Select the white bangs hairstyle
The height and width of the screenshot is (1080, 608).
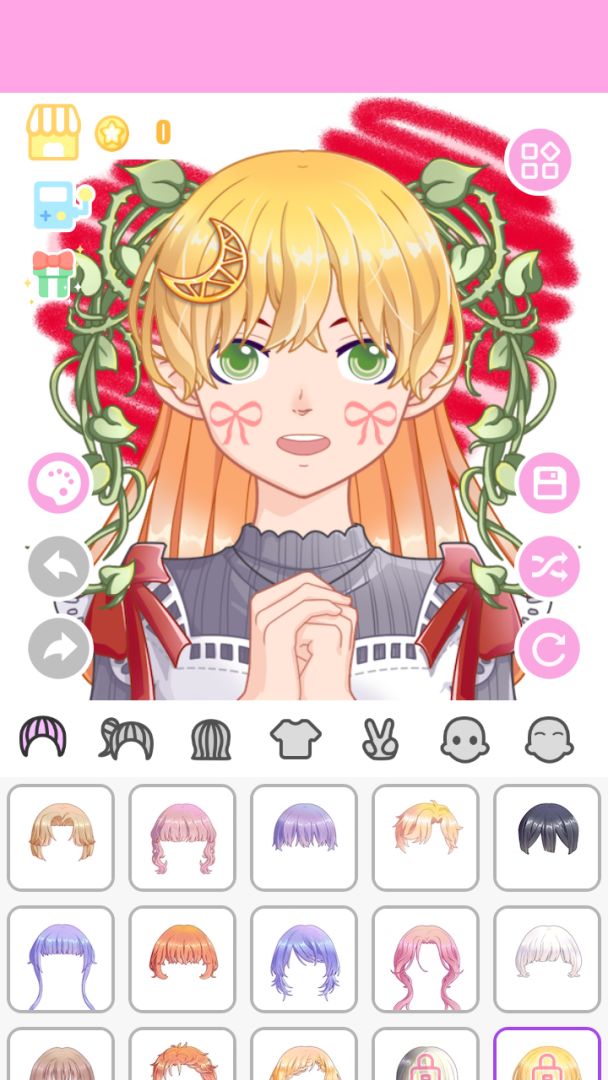[x=547, y=959]
